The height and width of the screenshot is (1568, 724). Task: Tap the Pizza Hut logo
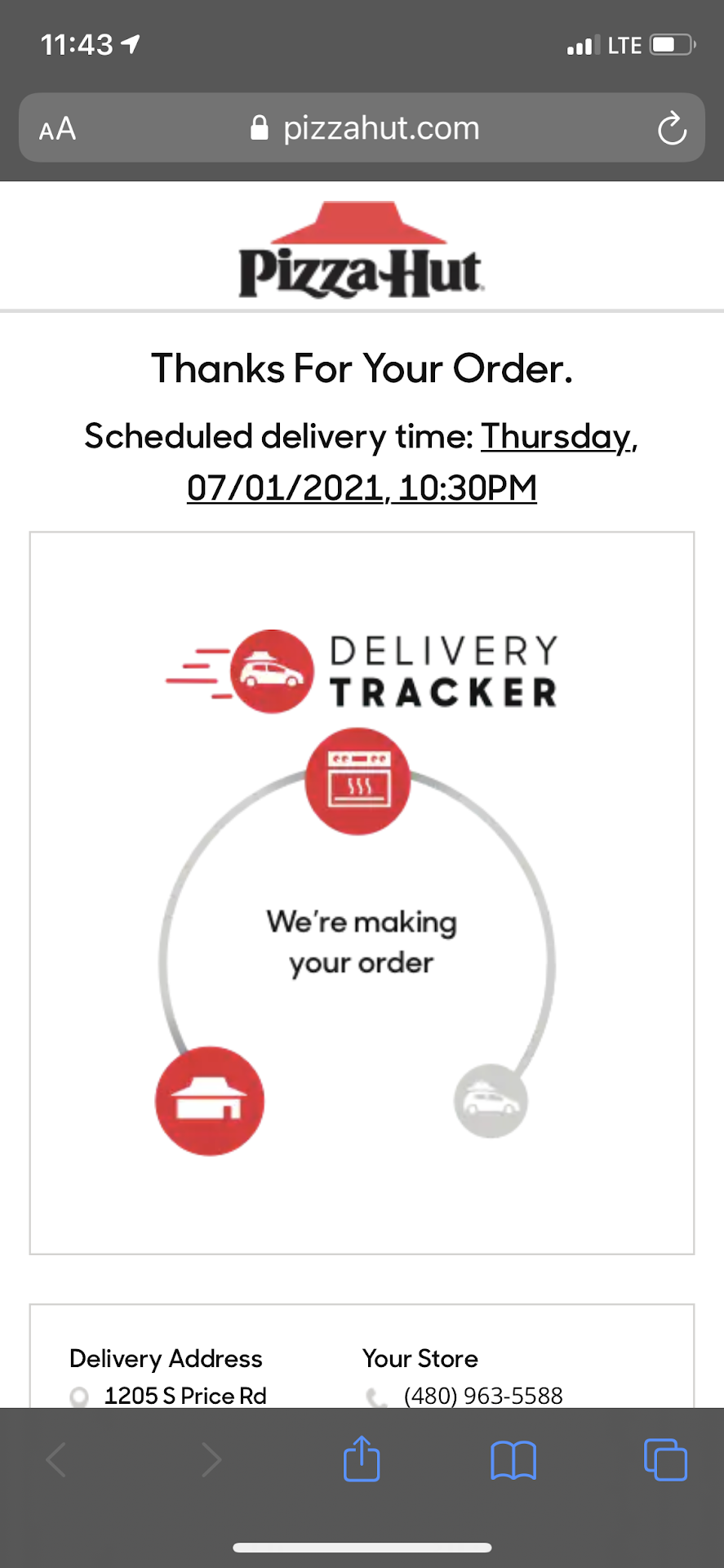point(362,252)
